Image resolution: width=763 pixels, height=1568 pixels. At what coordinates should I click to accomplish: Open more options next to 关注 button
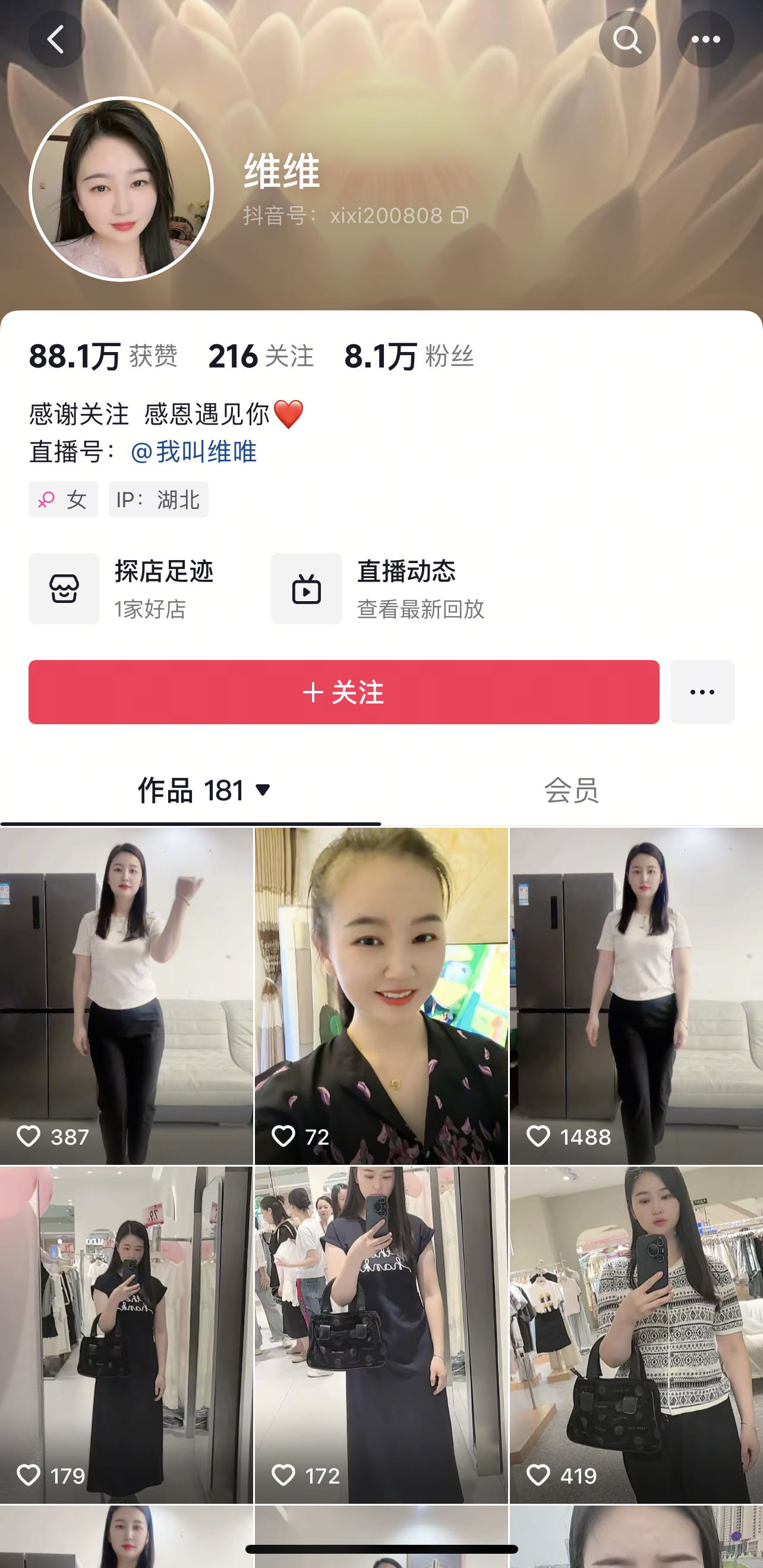(x=702, y=692)
